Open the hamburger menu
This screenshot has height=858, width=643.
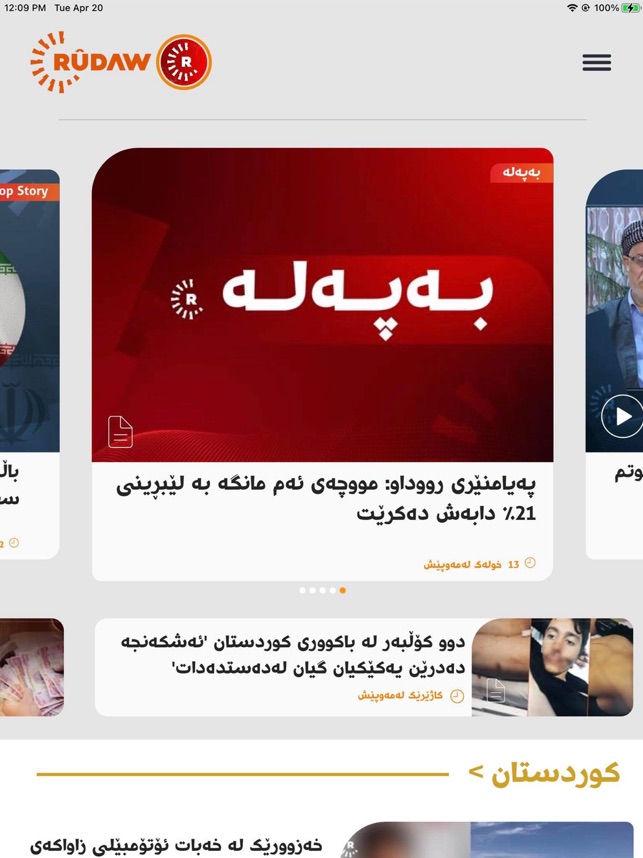click(596, 62)
